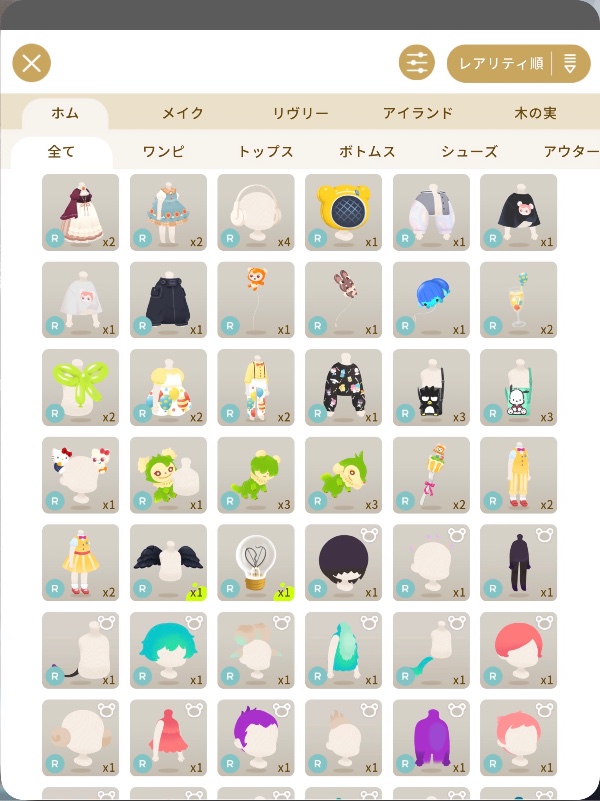Select the 全て sub-tab

[61, 152]
